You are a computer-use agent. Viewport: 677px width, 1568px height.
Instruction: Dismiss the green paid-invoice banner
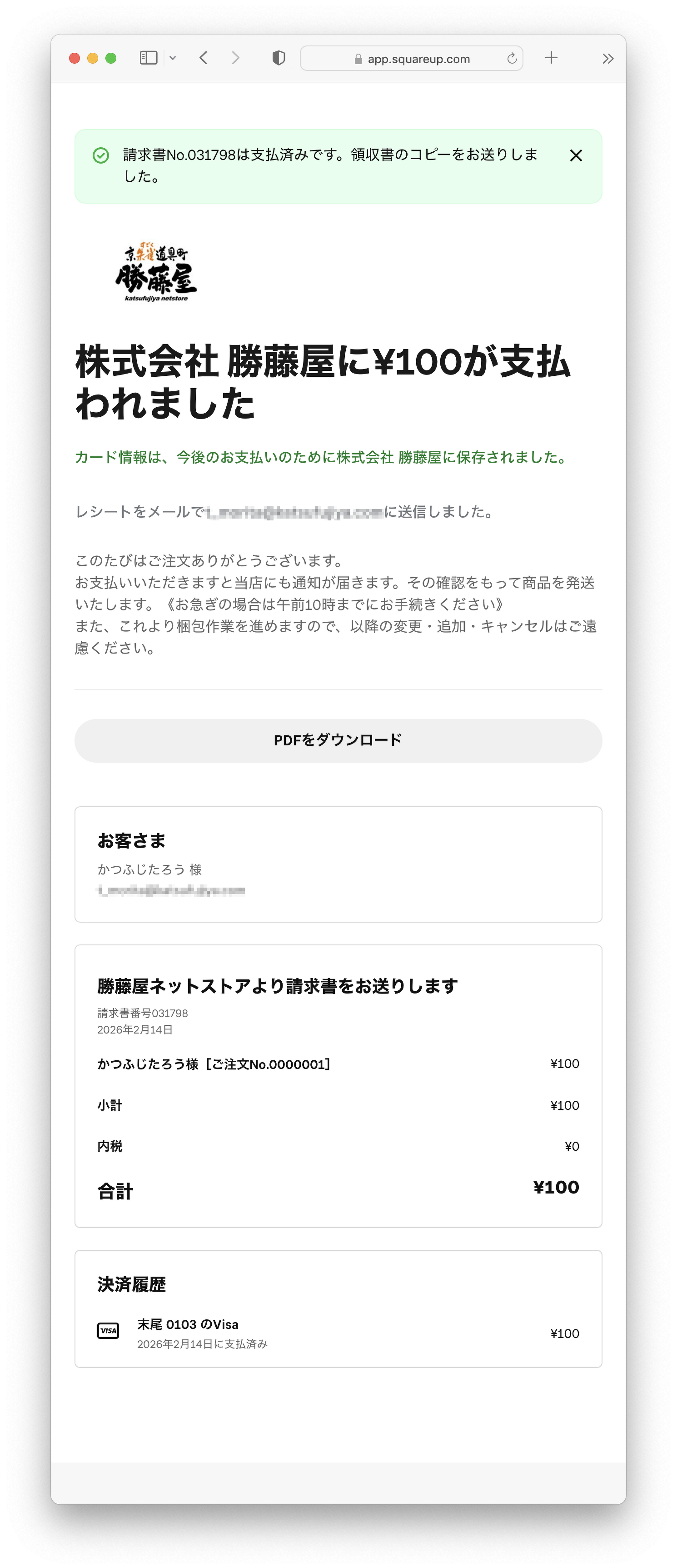[575, 156]
